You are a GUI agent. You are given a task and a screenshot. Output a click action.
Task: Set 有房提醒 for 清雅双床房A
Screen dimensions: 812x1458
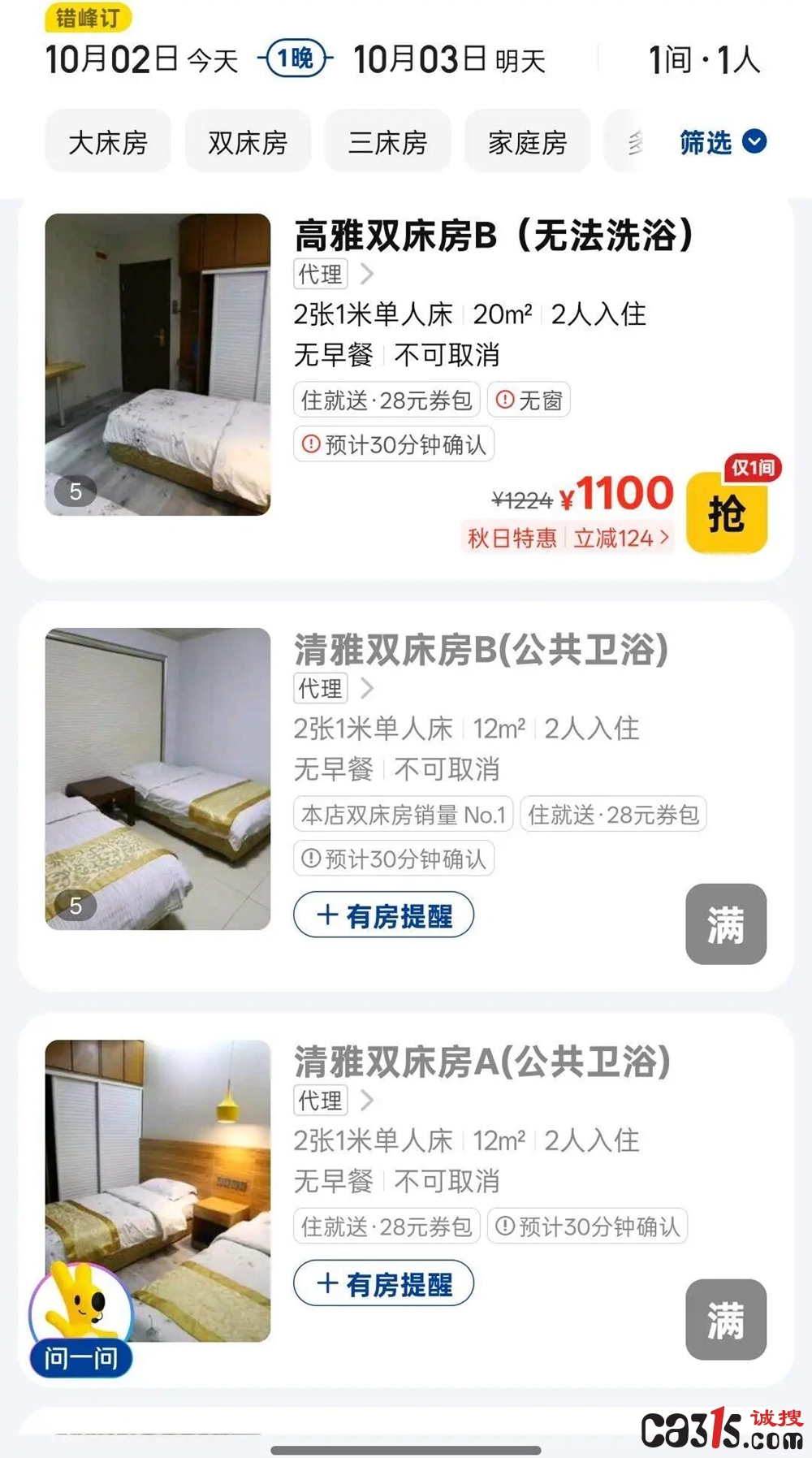(383, 1283)
